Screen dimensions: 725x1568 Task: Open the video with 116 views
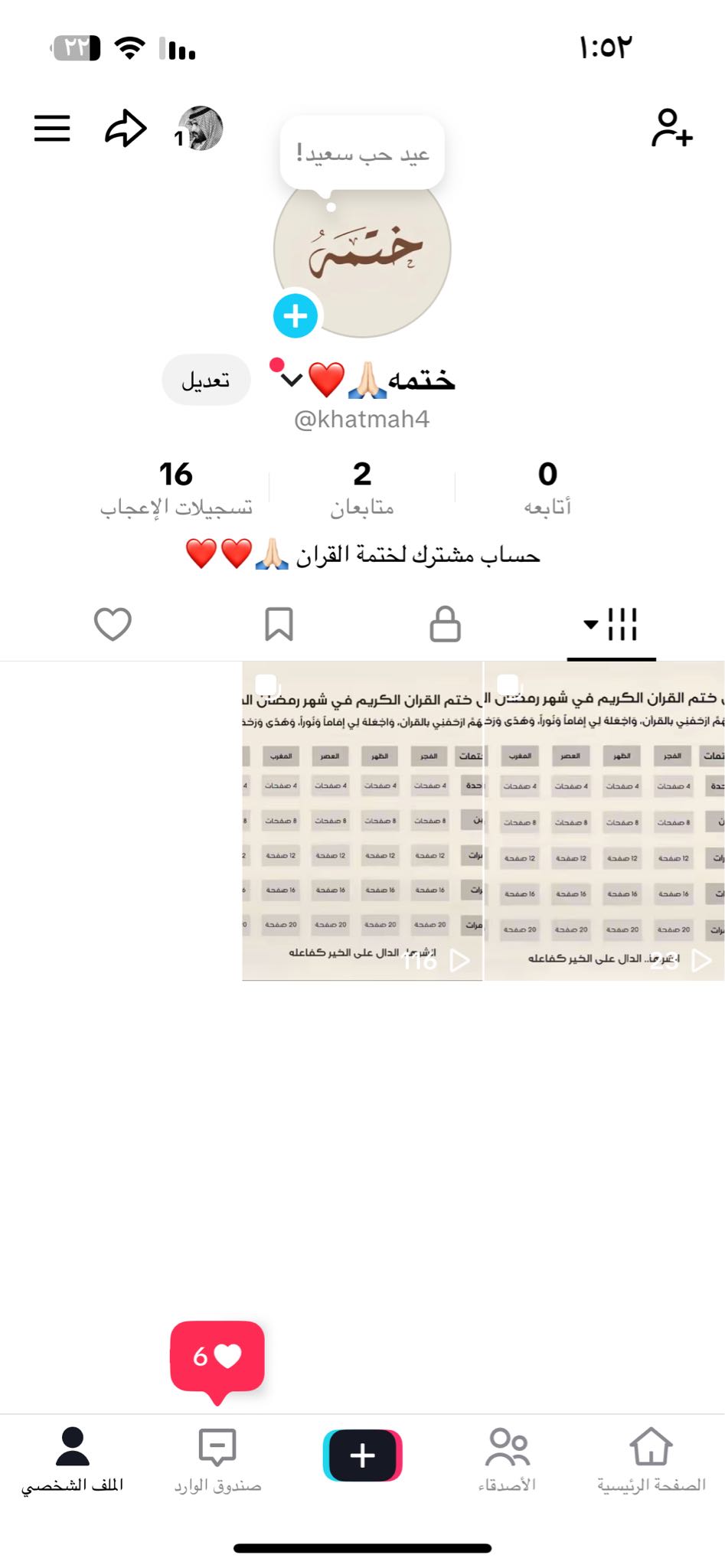pyautogui.click(x=362, y=821)
